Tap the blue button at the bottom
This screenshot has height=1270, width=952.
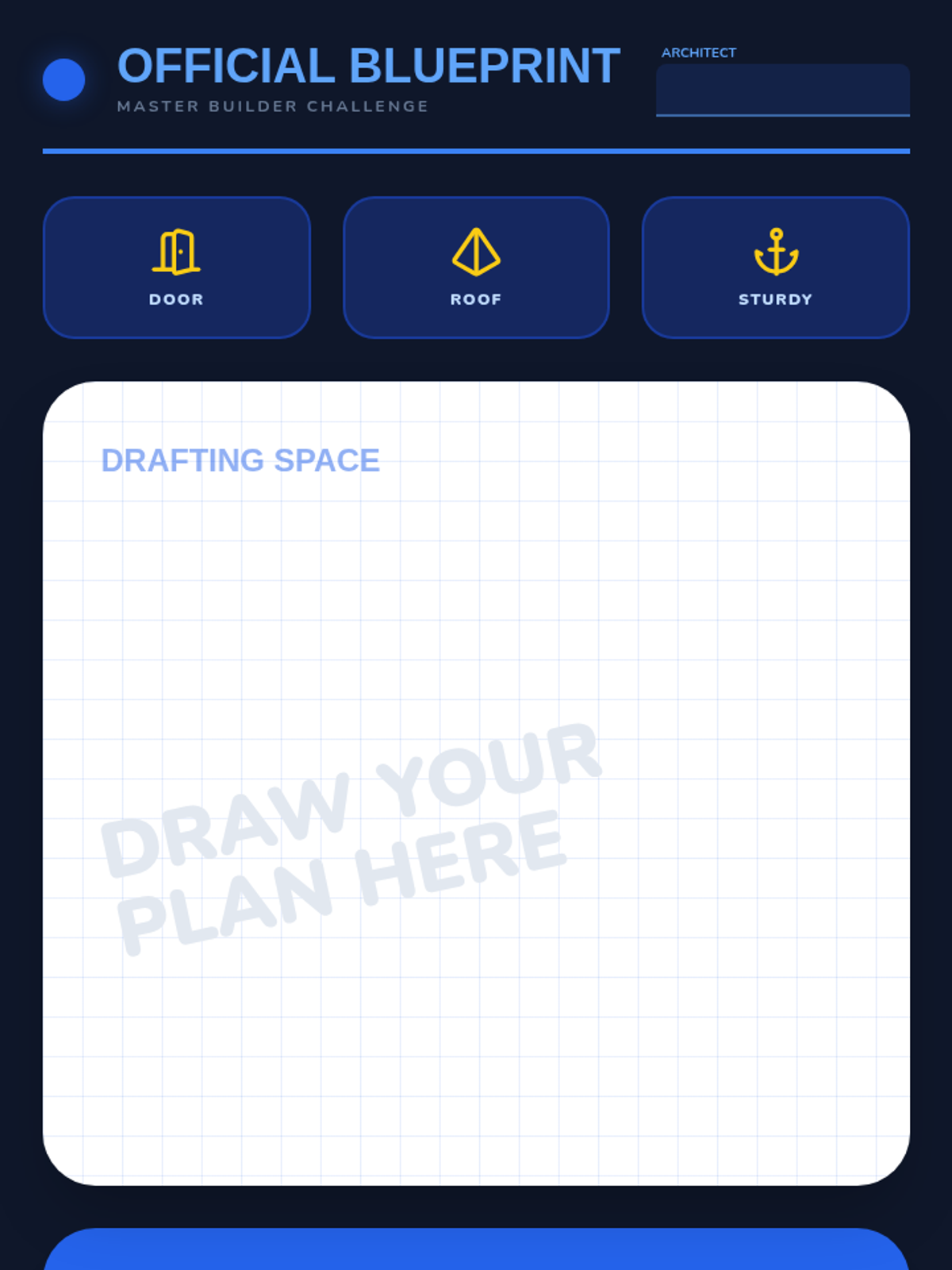coord(476,1249)
